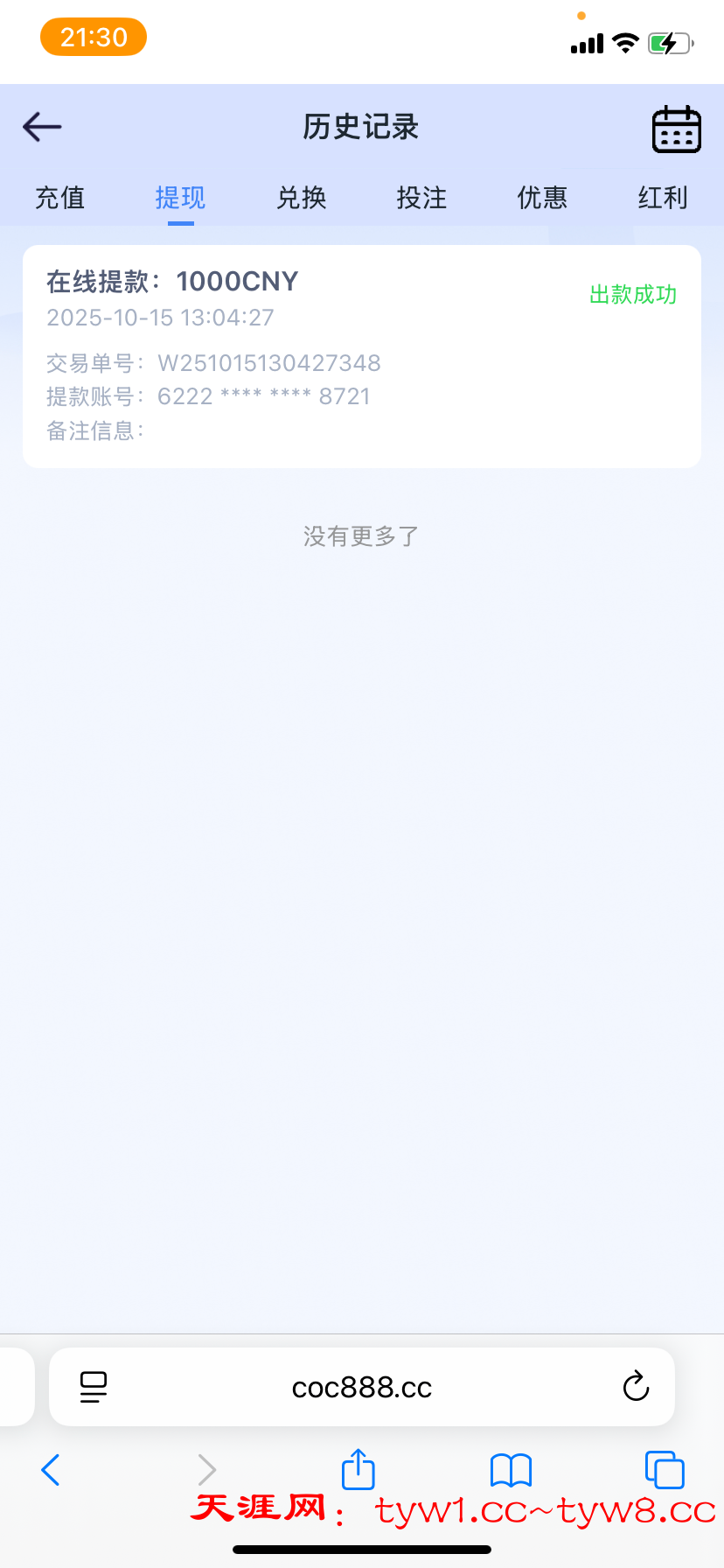Viewport: 724px width, 1568px height.
Task: Open the 红利 category
Action: (x=662, y=199)
